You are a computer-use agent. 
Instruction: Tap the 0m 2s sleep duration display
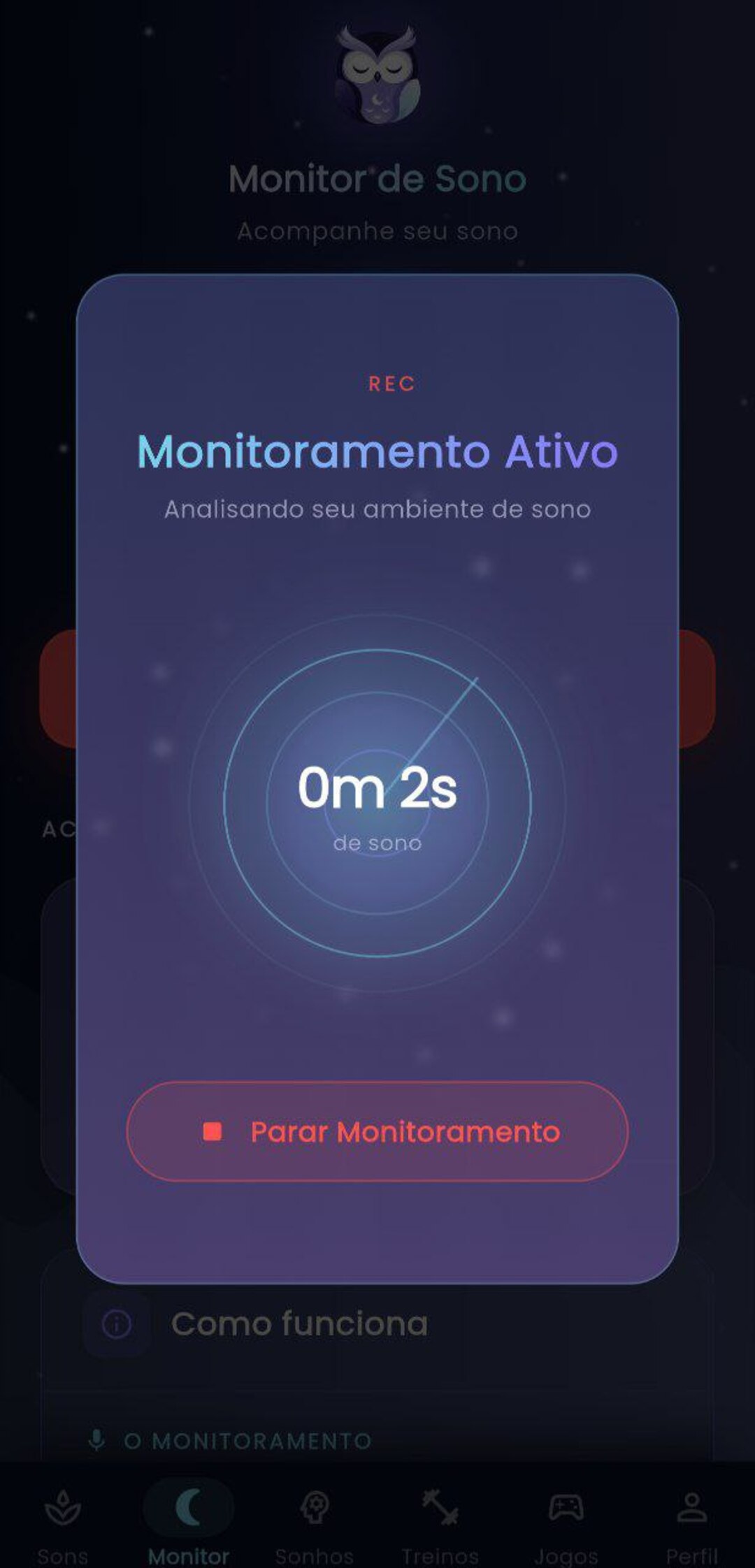[377, 788]
